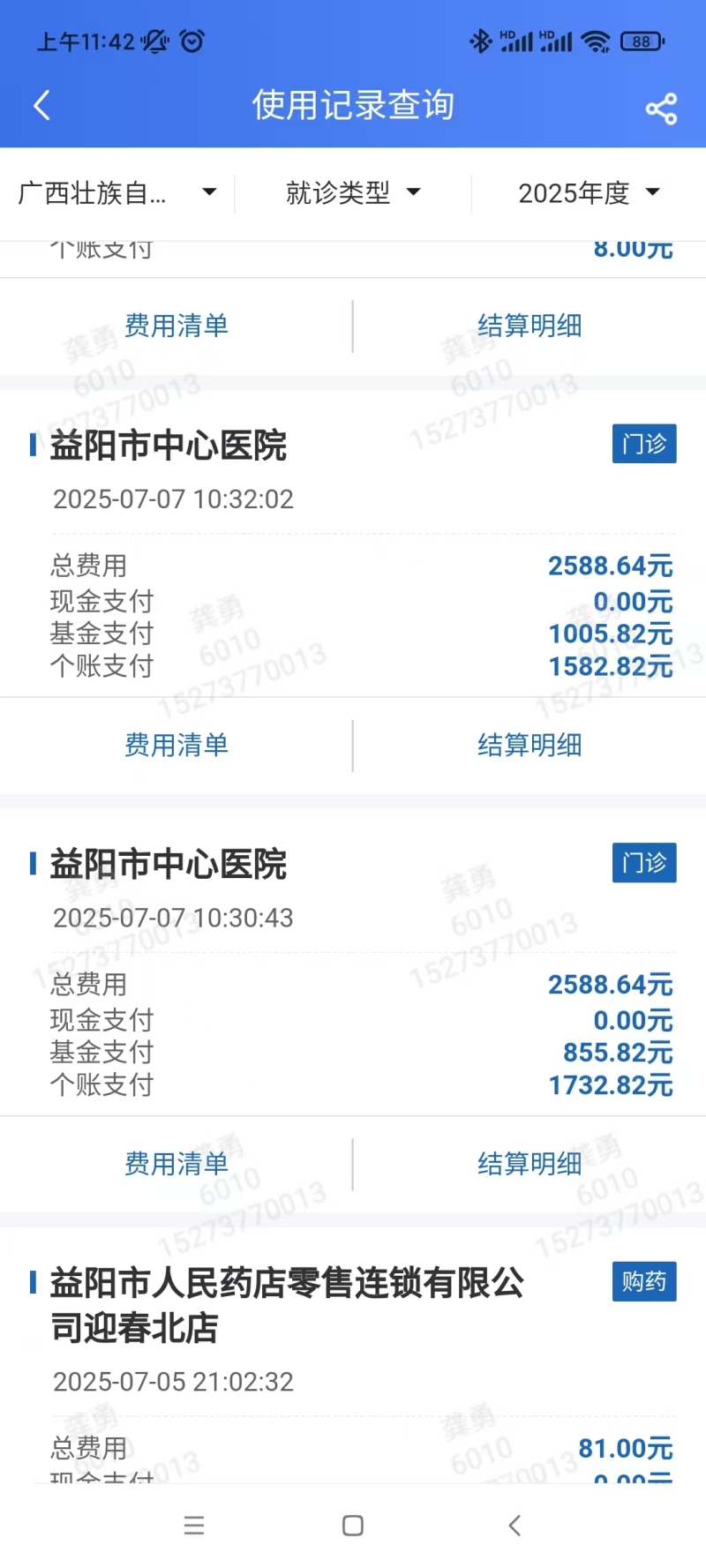Open 结算明细 for the 10:30:43 visit
The height and width of the screenshot is (1568, 706).
click(529, 1164)
